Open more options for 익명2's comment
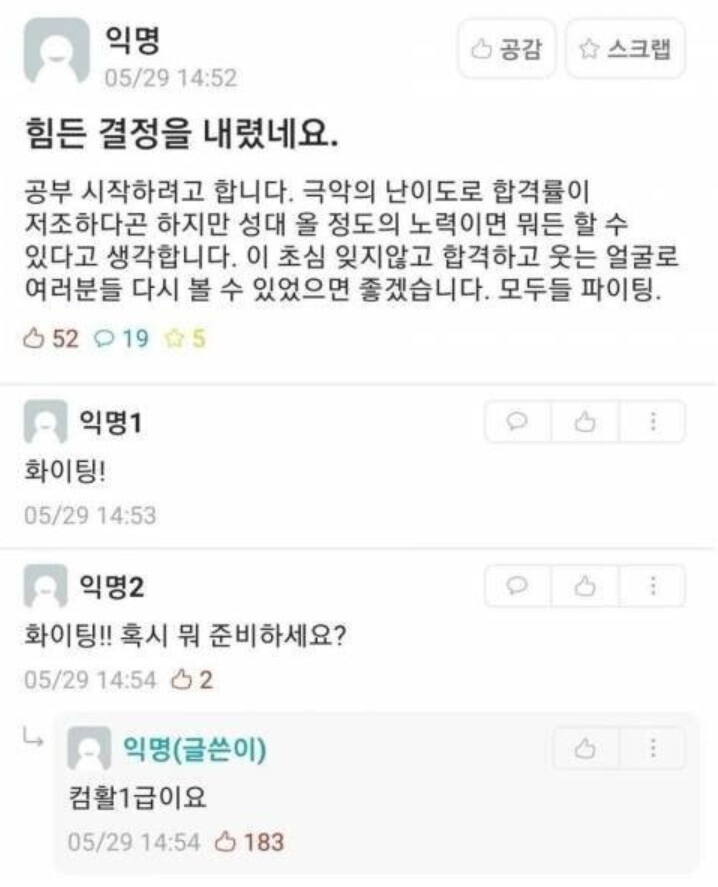The image size is (718, 887). 652,586
